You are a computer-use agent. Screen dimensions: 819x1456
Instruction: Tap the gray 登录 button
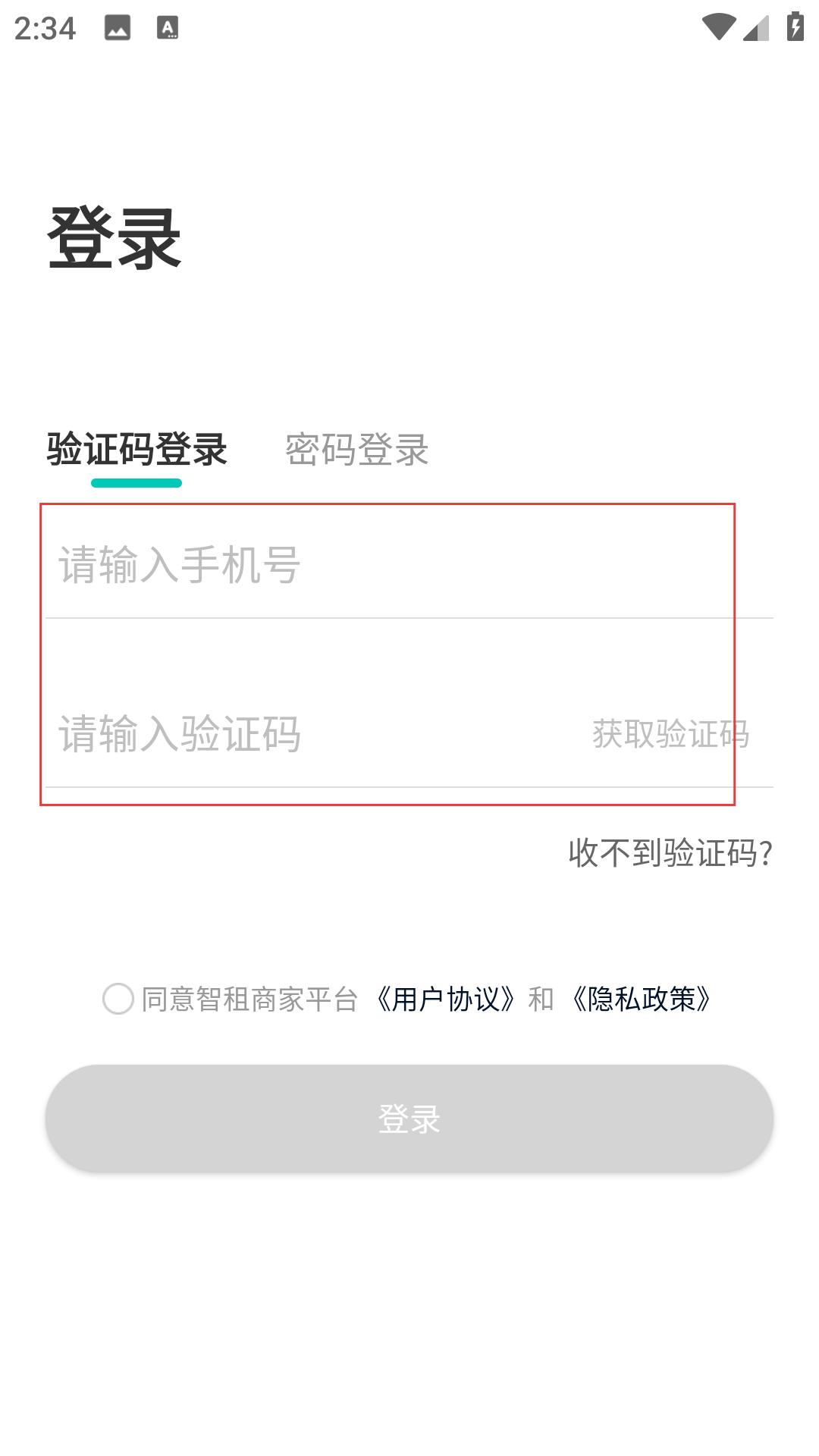409,1119
